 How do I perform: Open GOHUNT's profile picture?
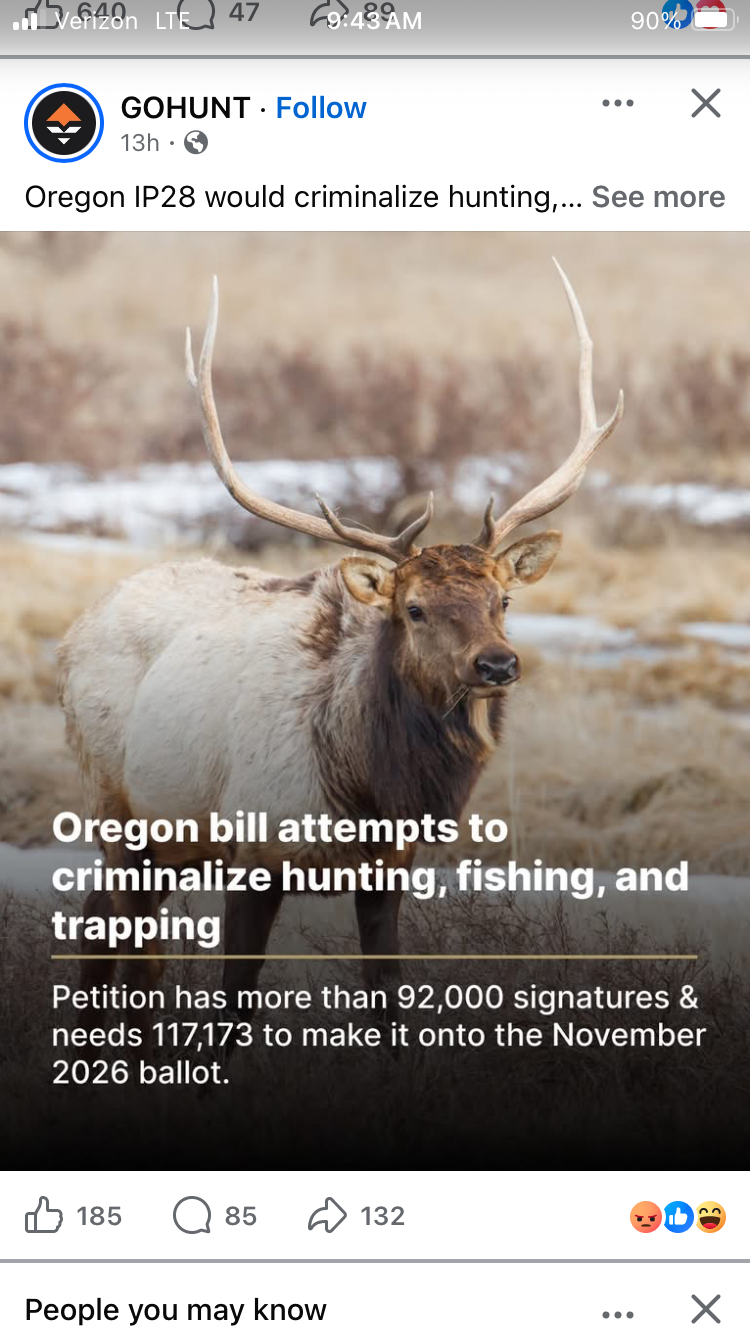[64, 123]
